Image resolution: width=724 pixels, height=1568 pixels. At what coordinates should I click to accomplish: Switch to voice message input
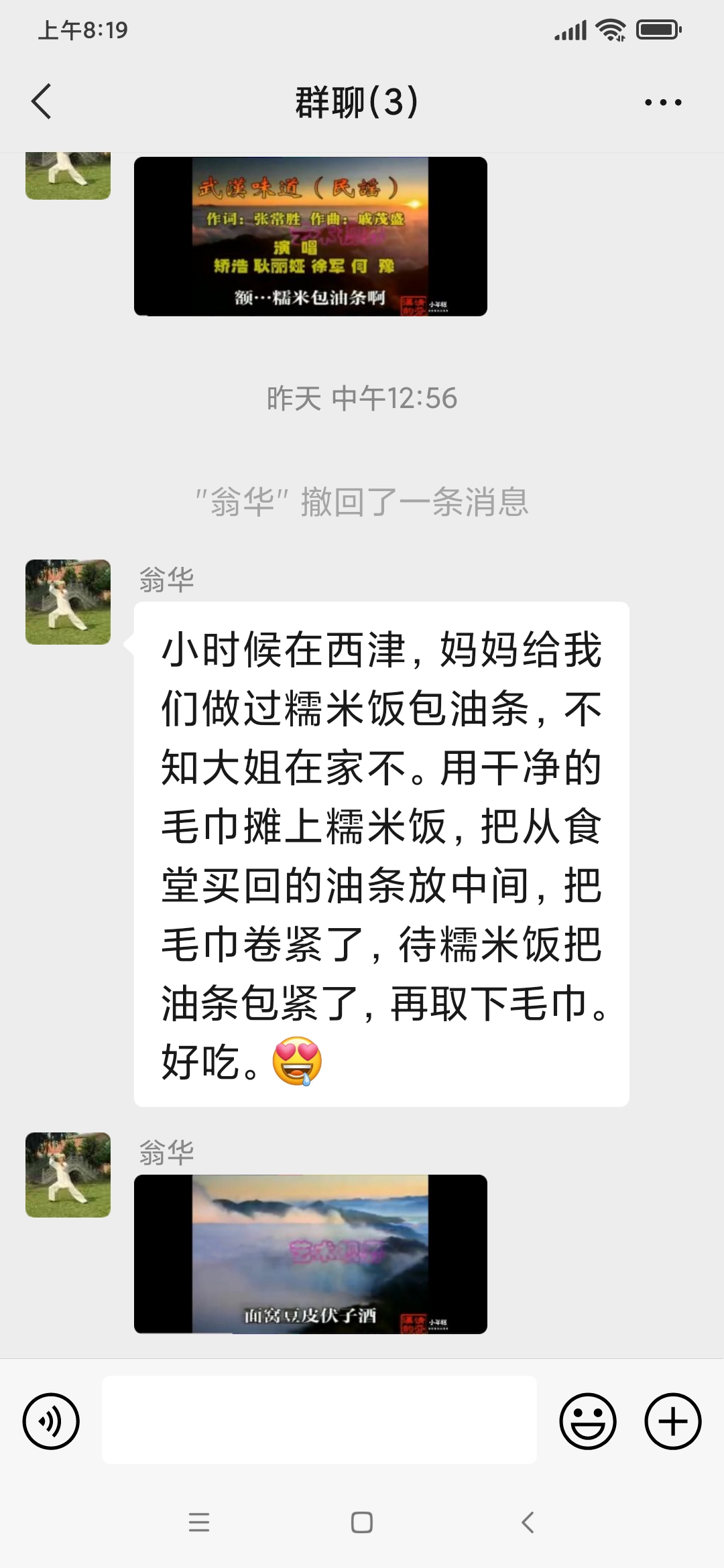(51, 1421)
